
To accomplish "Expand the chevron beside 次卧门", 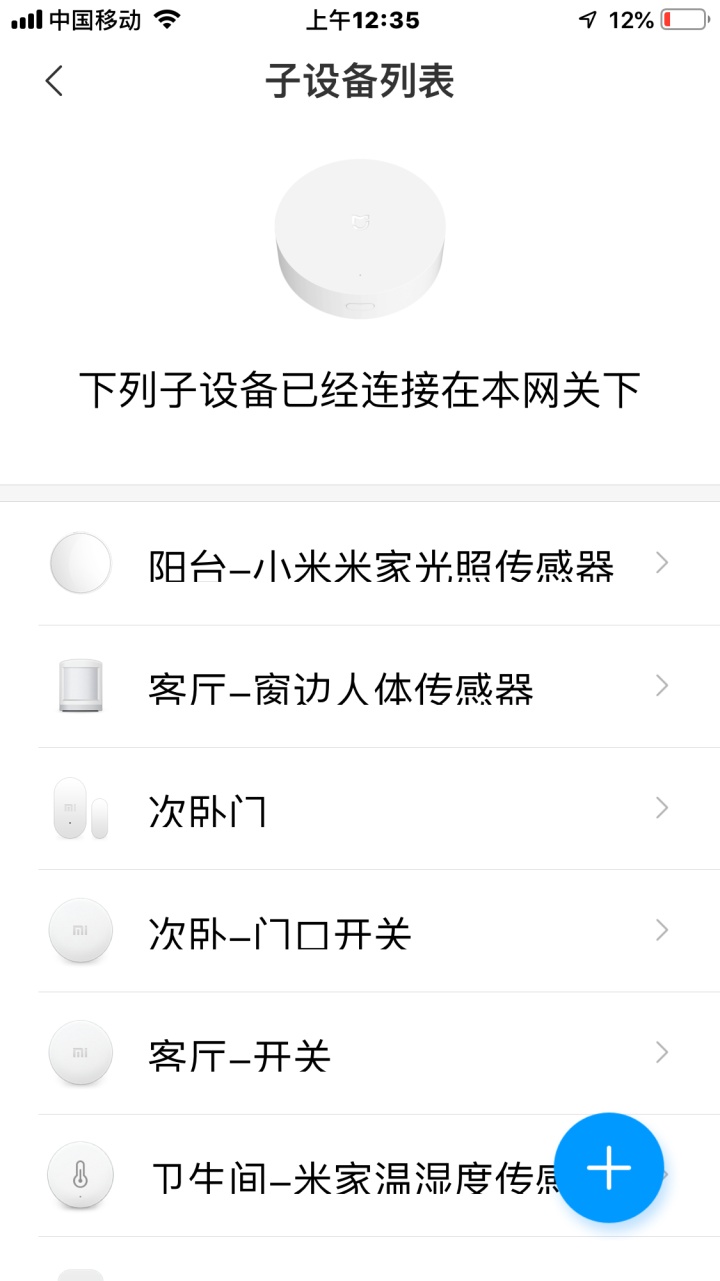I will [x=661, y=808].
